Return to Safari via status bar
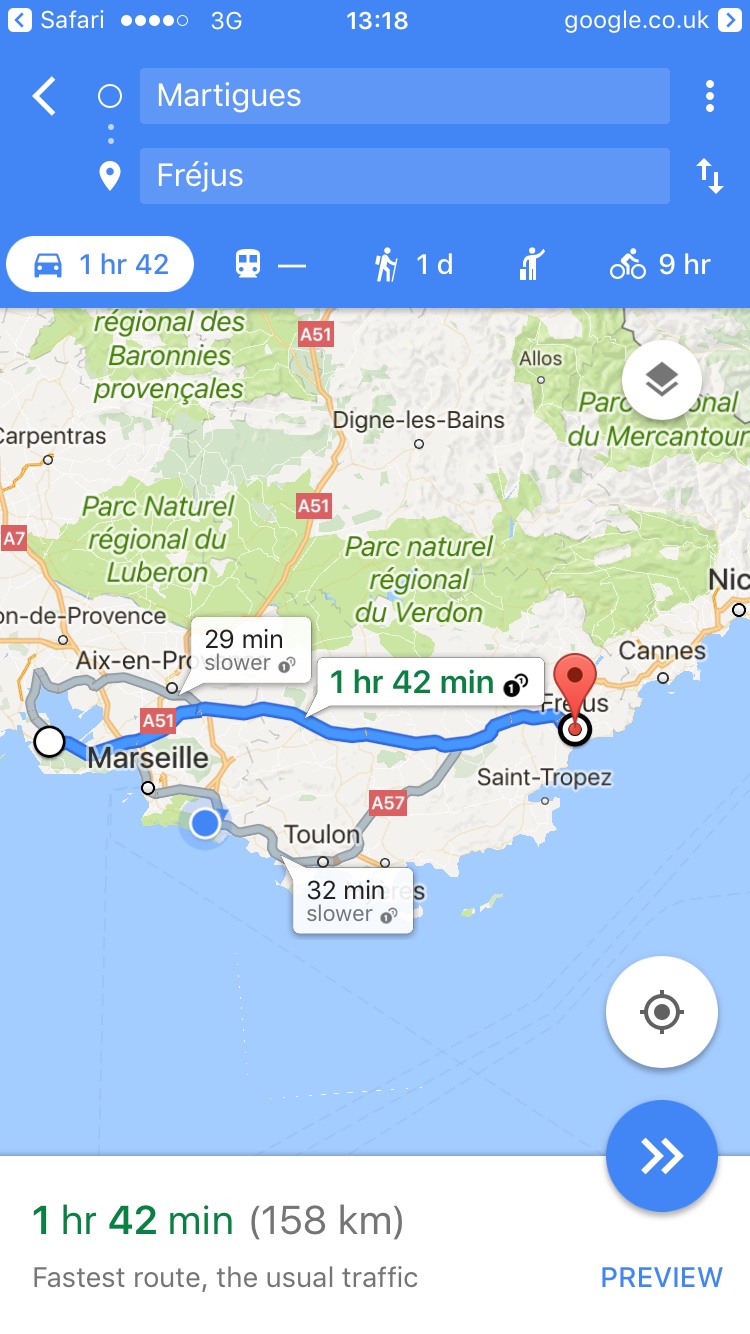 pos(60,20)
